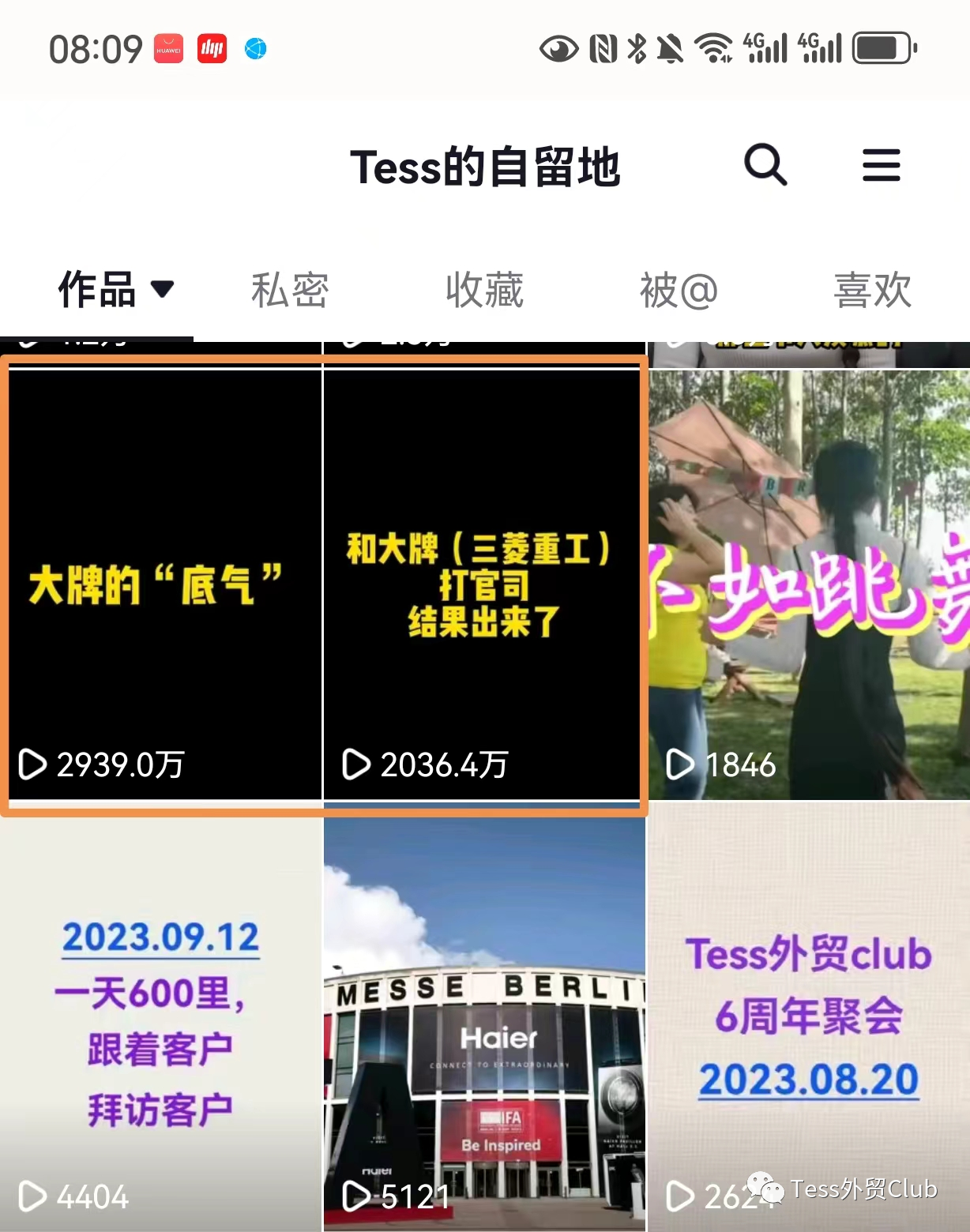Screen dimensions: 970x1232
Task: Open the 三菱重工 打官司 video
Action: click(483, 584)
